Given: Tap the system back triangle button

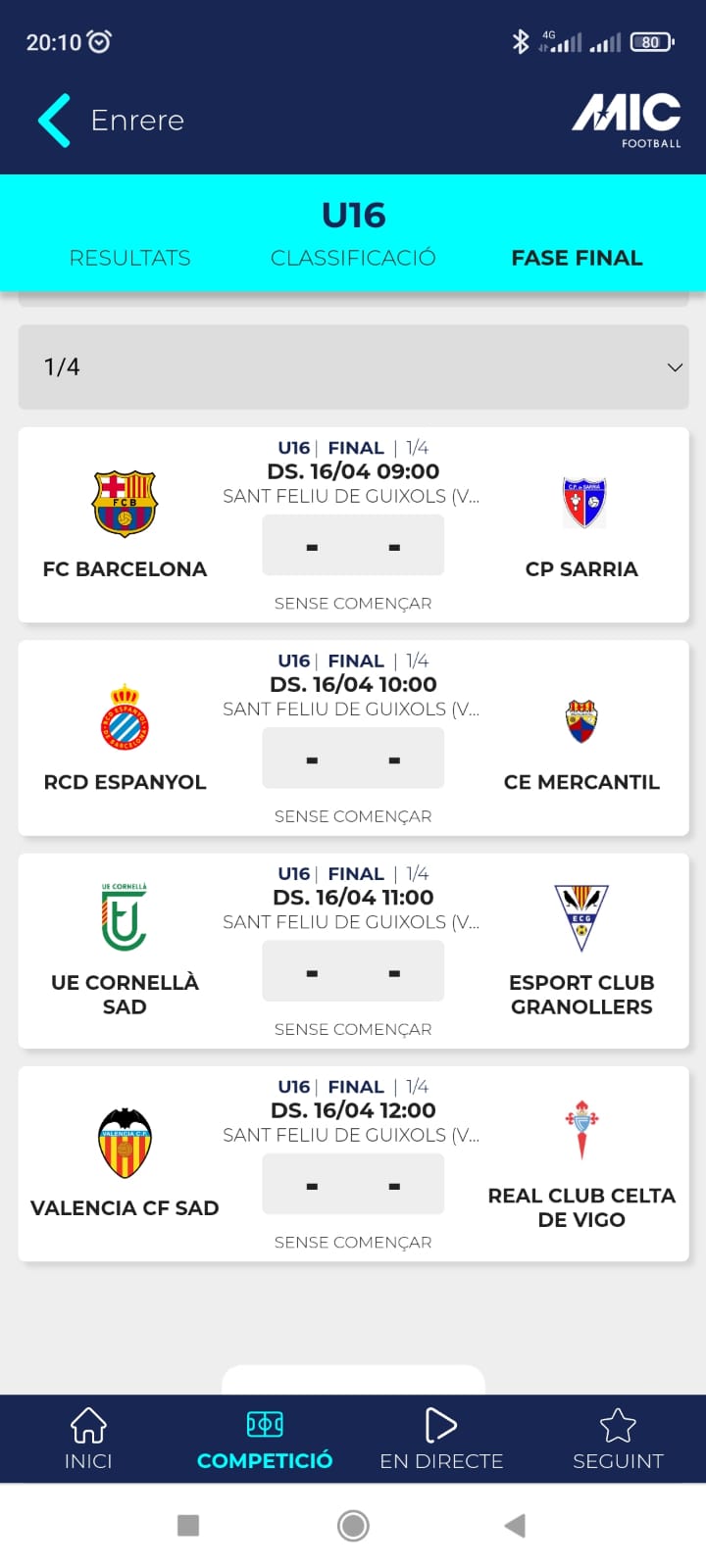Looking at the screenshot, I should click(x=515, y=1525).
